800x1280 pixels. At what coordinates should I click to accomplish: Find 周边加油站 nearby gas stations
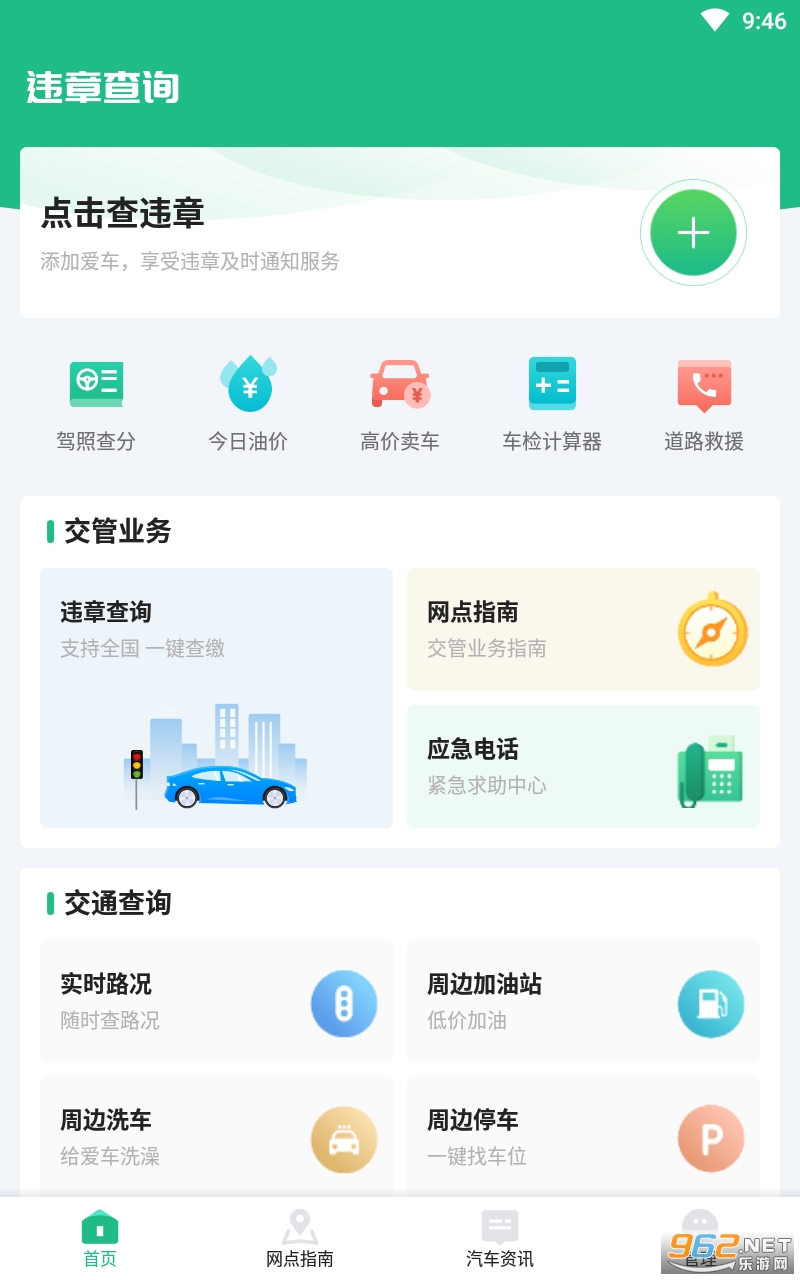tap(583, 1001)
